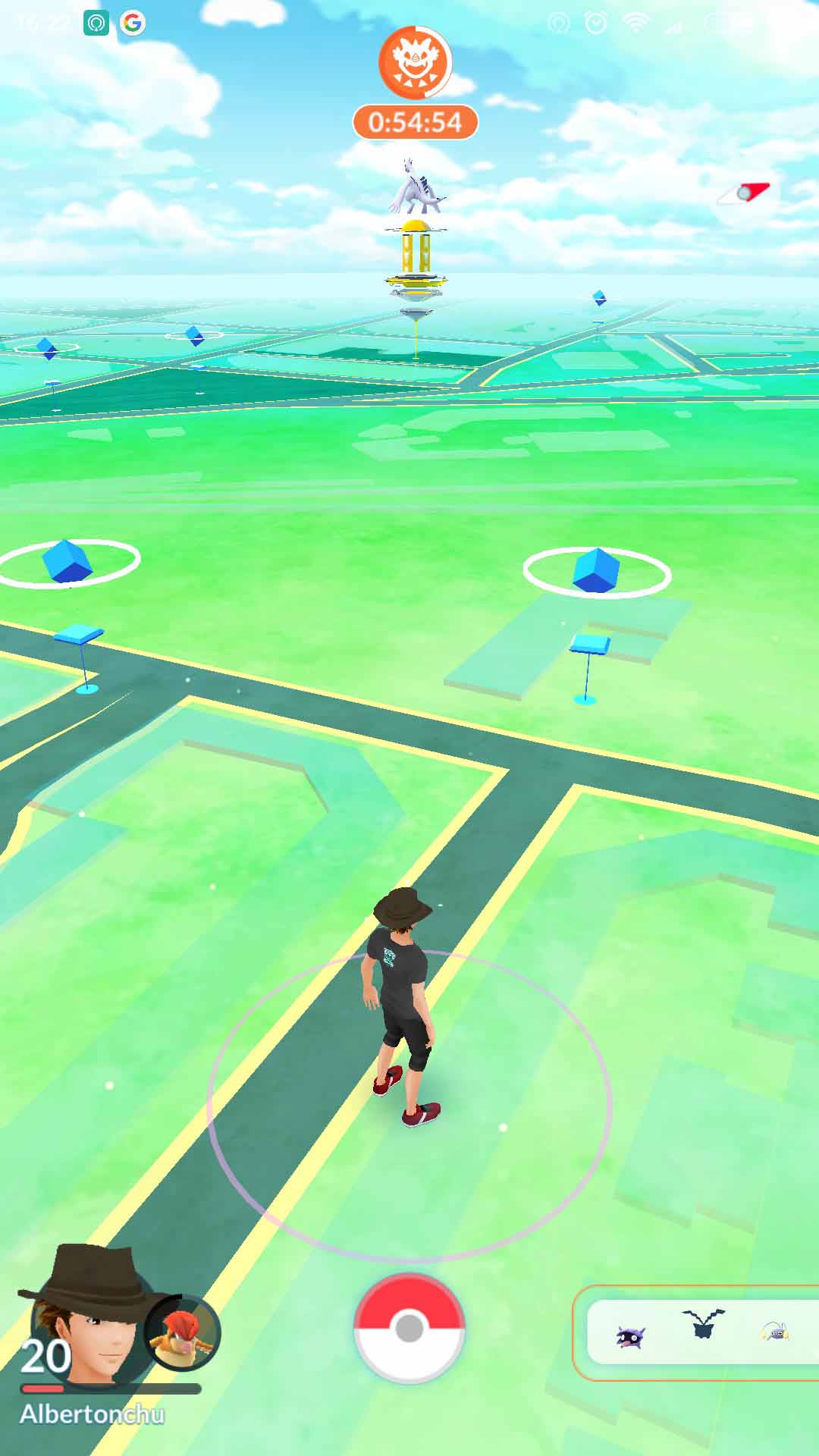Screen dimensions: 819x1456
Task: Open the buddy Pokémon icon
Action: pos(182,1333)
